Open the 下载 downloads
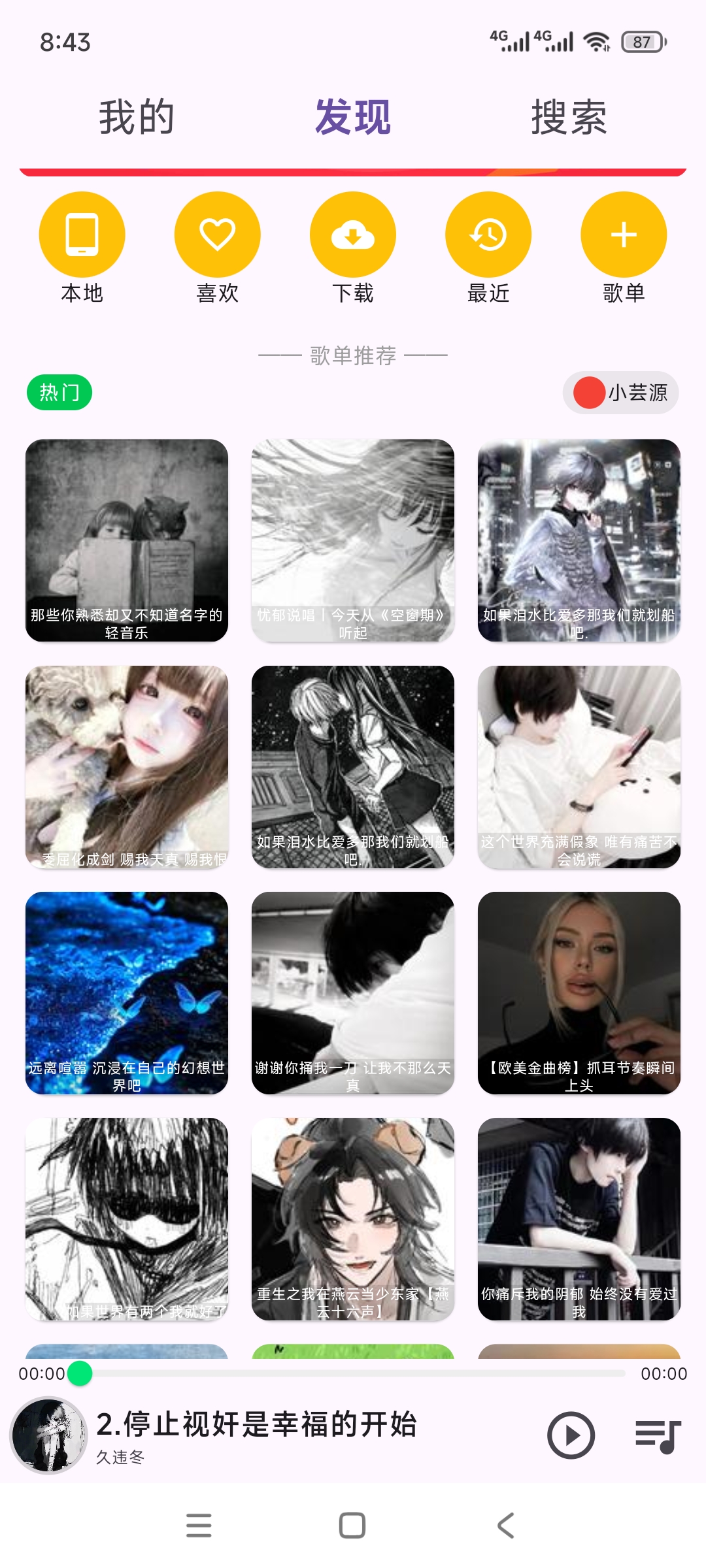Image resolution: width=706 pixels, height=1568 pixels. [x=352, y=235]
